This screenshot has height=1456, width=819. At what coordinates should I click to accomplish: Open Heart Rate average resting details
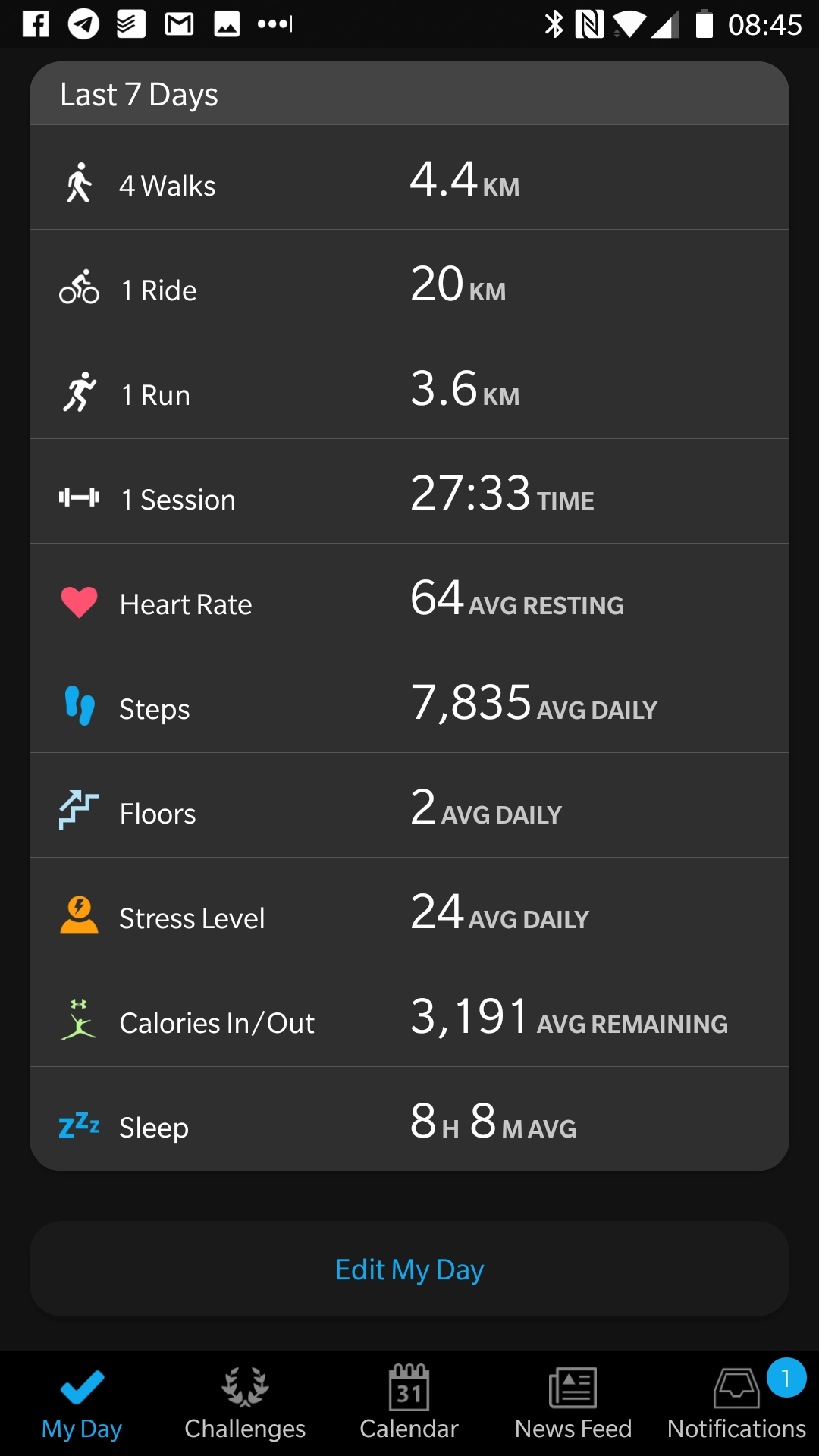[409, 596]
